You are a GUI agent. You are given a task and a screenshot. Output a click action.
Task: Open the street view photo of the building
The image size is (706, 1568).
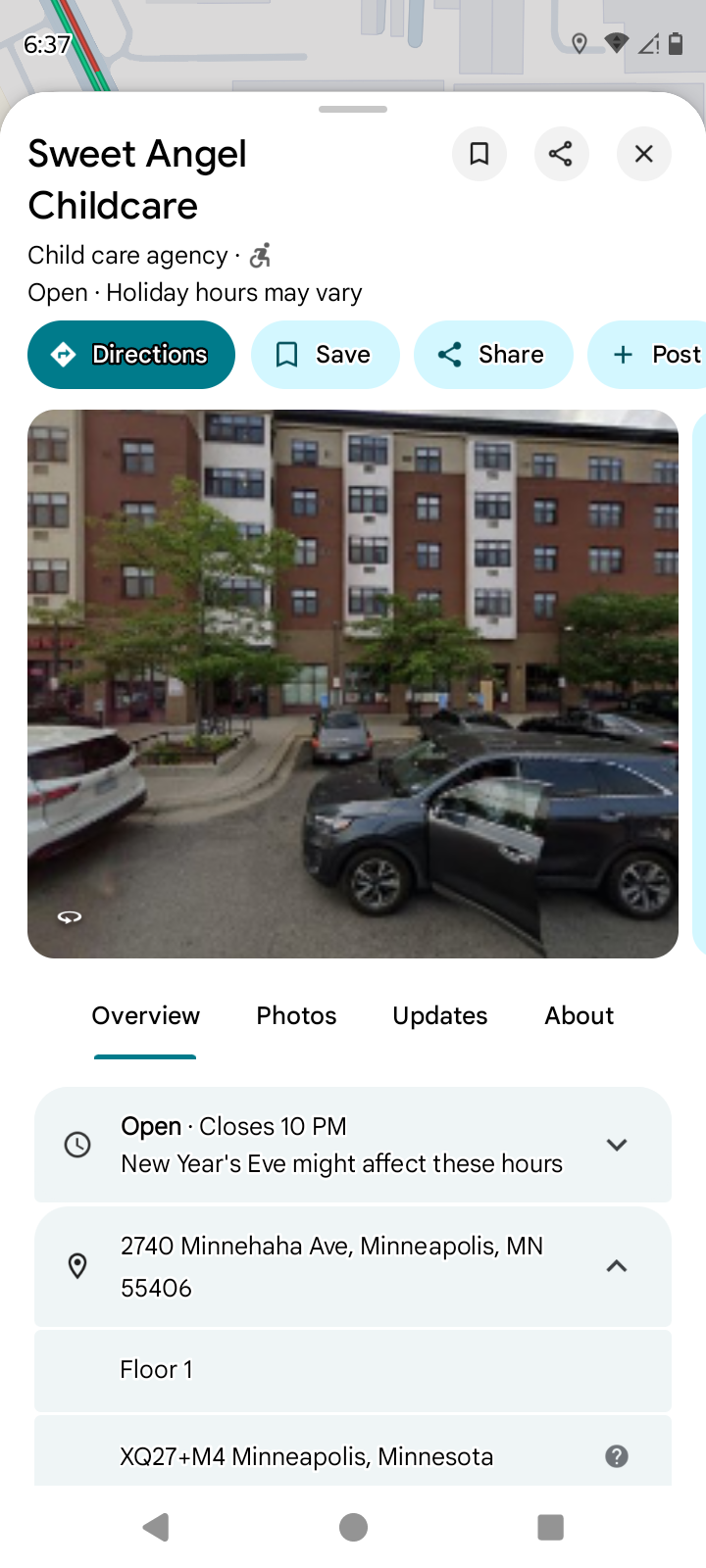(353, 683)
